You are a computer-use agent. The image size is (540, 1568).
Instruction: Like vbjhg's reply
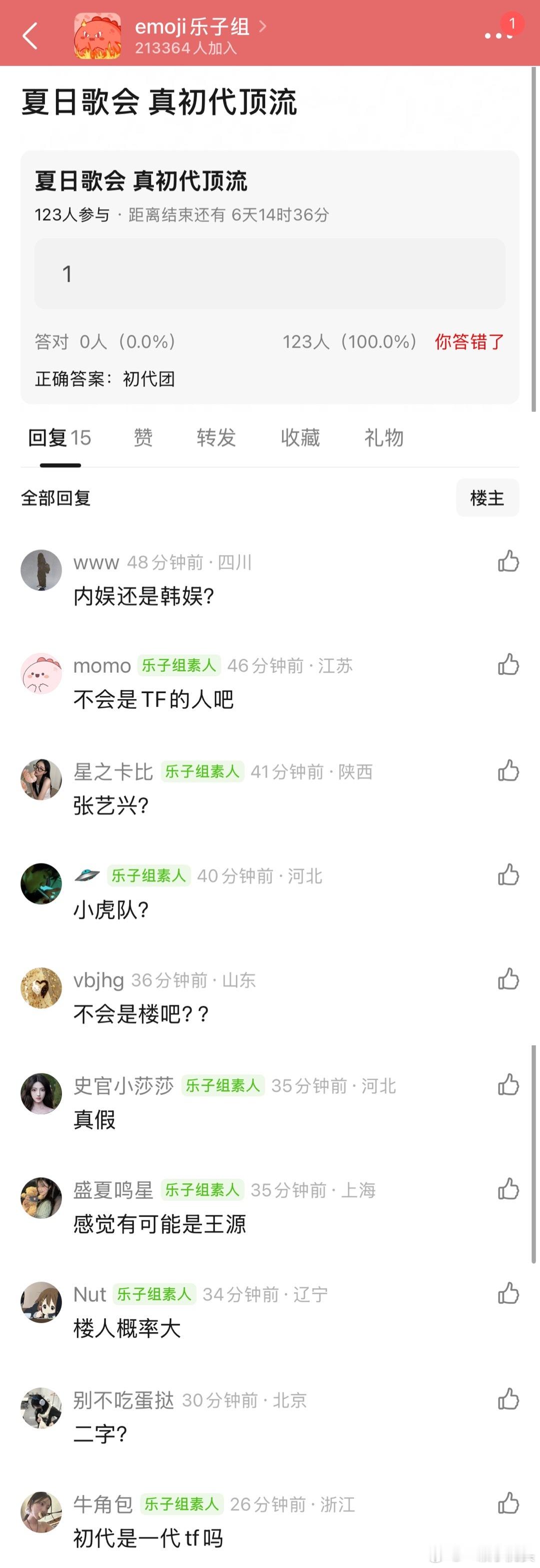[508, 979]
